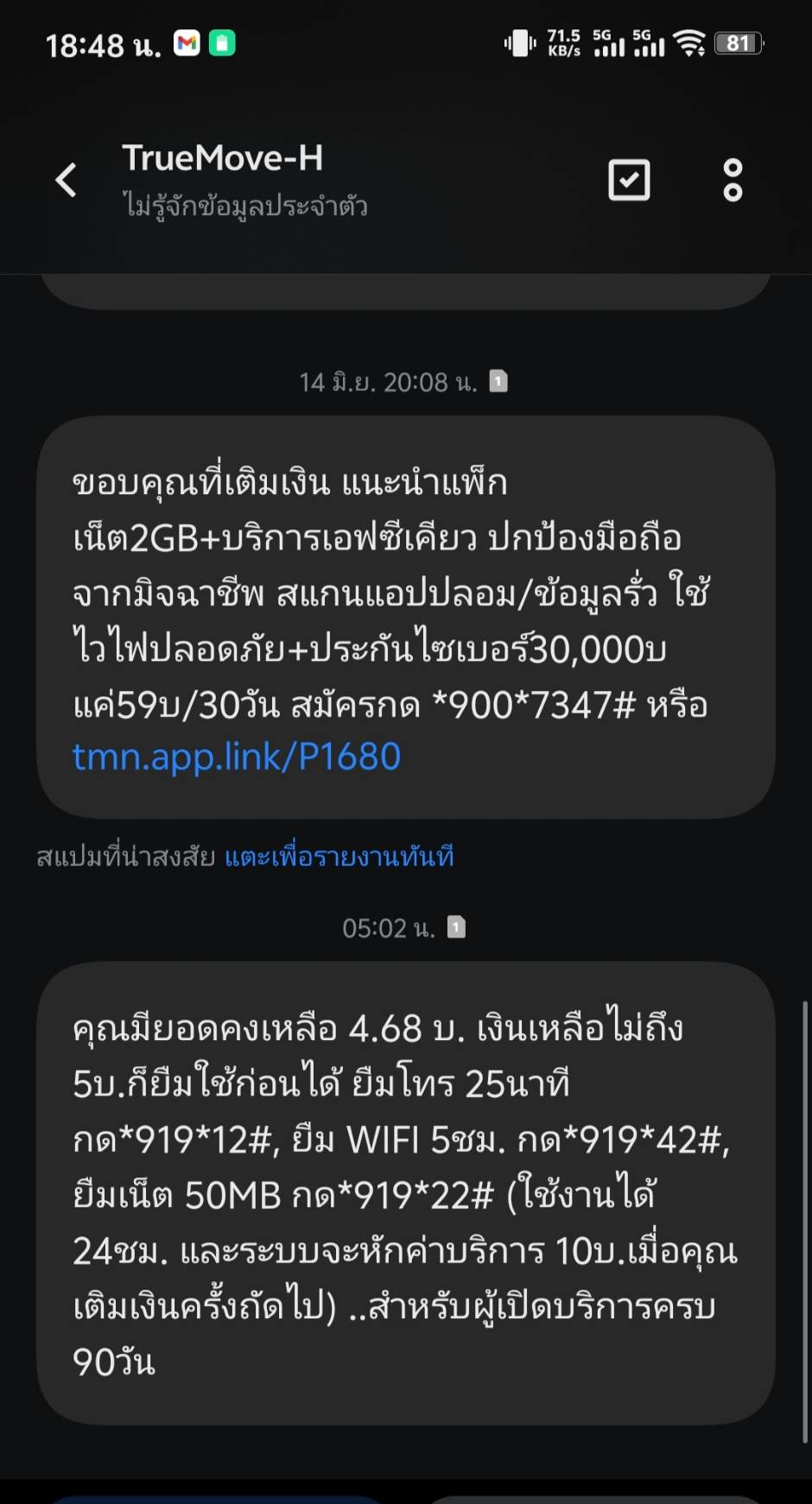
Task: Open the three-dot overflow menu
Action: [x=733, y=180]
